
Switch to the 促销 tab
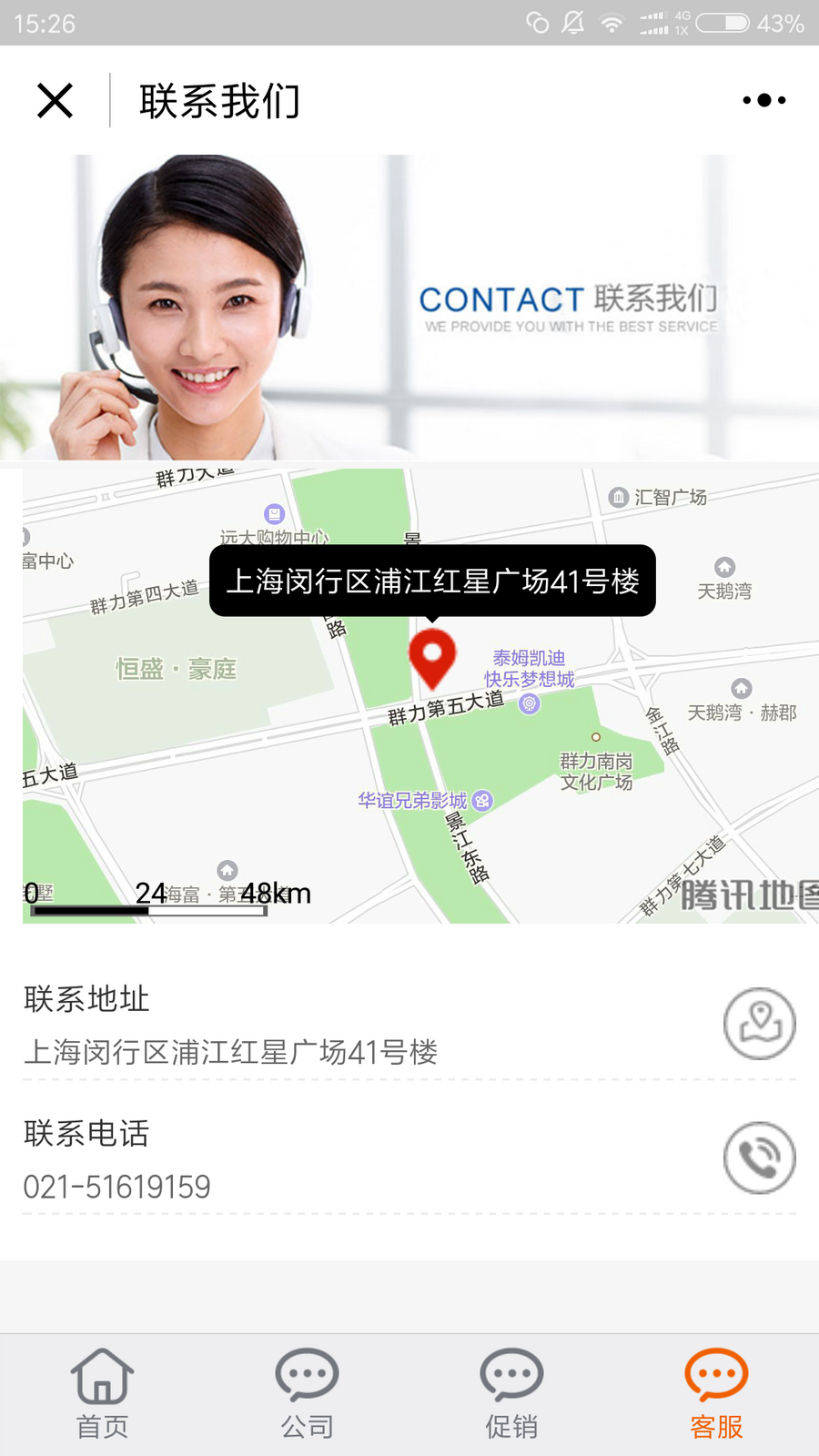click(511, 1392)
